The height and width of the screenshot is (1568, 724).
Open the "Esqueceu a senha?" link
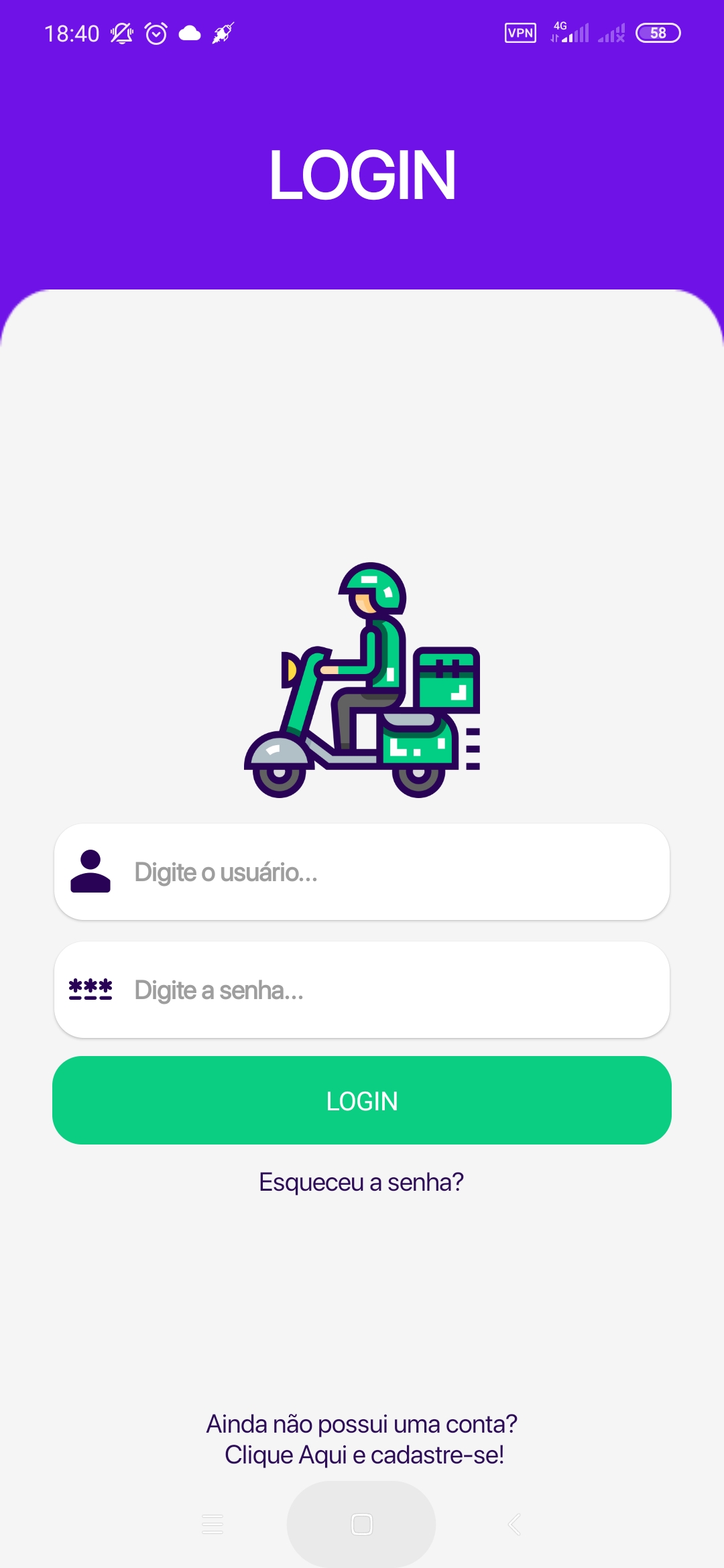[x=361, y=1182]
